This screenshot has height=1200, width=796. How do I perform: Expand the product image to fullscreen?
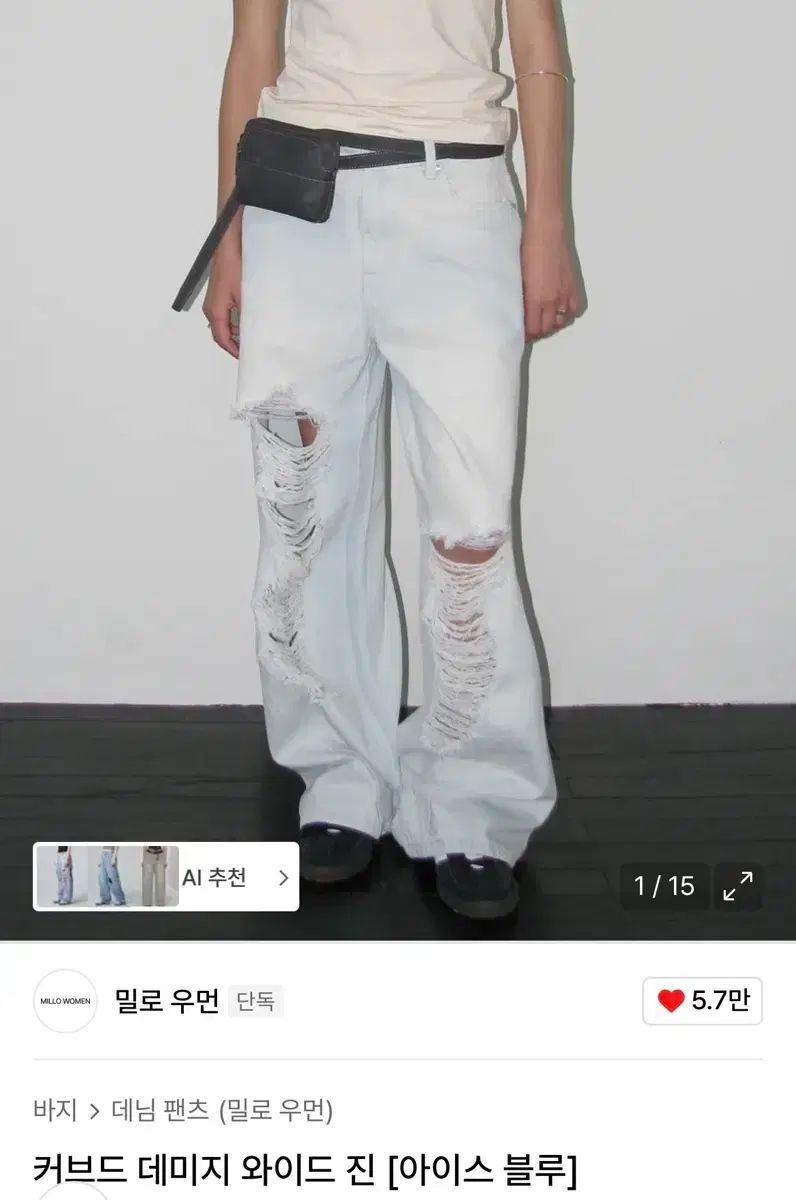pos(738,886)
